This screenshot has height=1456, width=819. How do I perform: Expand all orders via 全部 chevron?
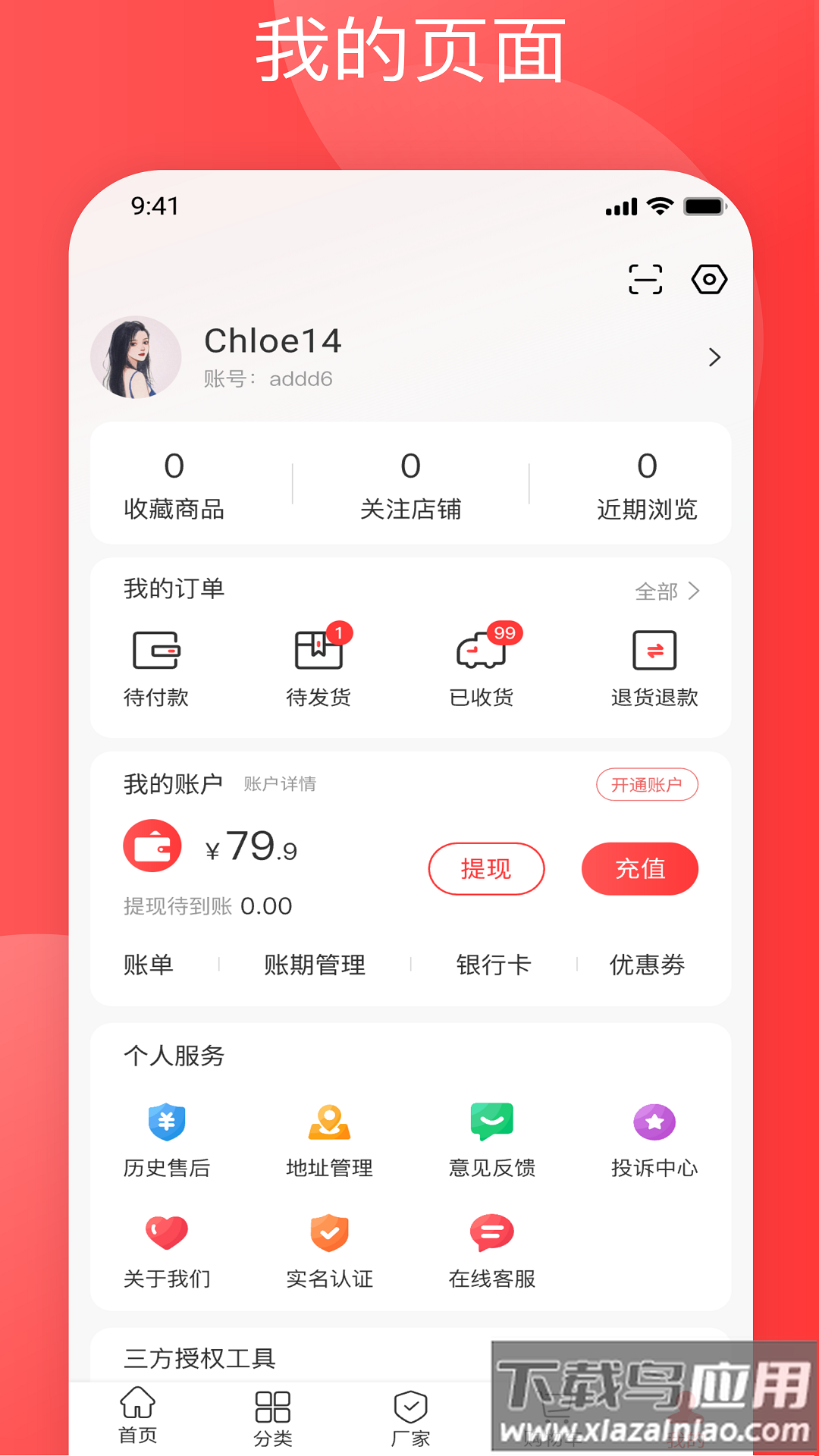point(667,591)
